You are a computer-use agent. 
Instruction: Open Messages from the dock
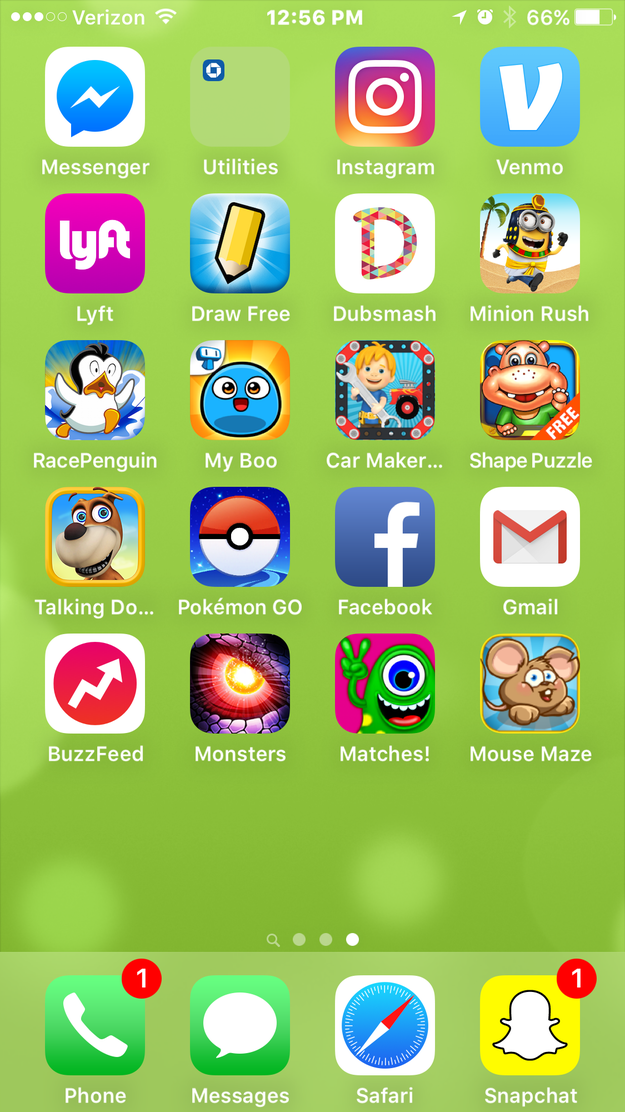click(240, 1025)
